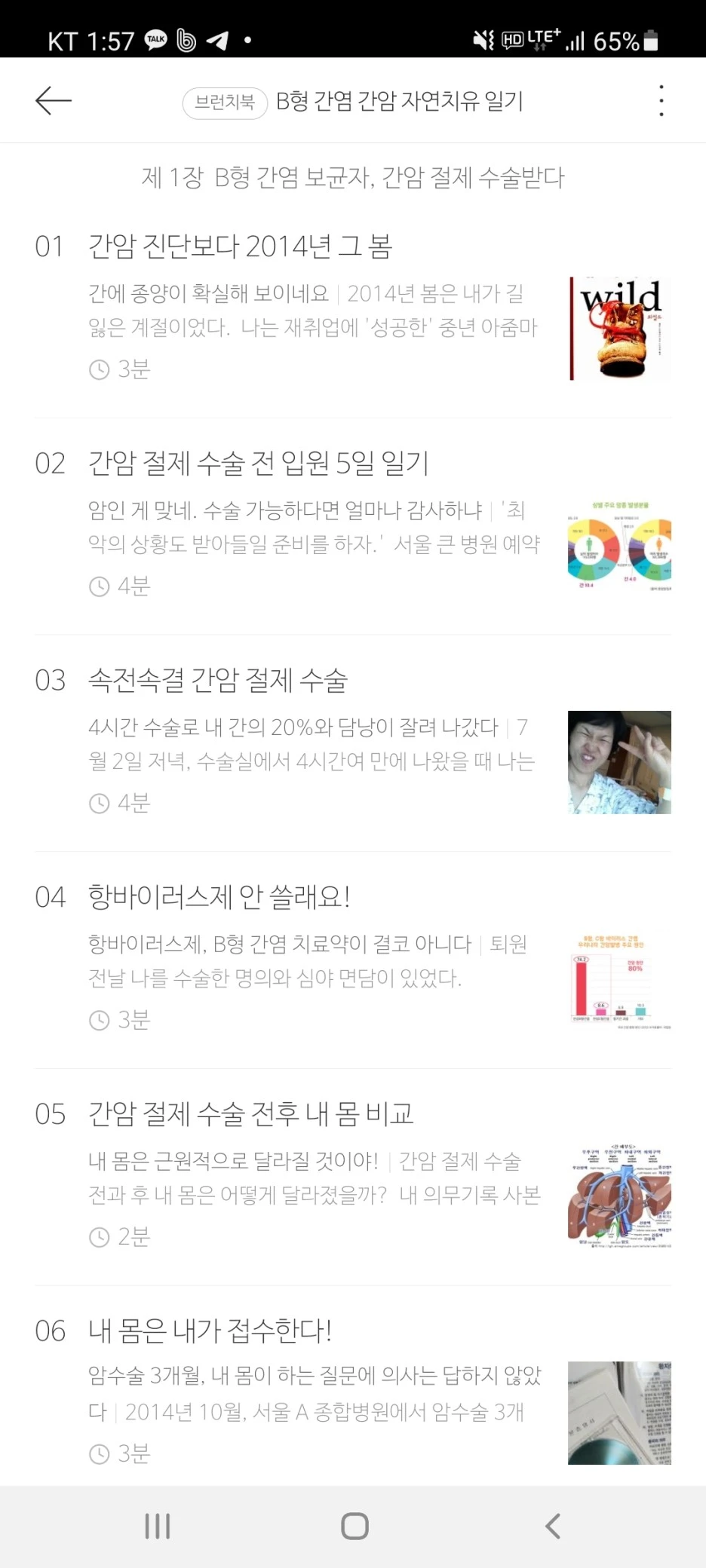Tap the selfie thumbnail beside chapter 03

pos(619,762)
